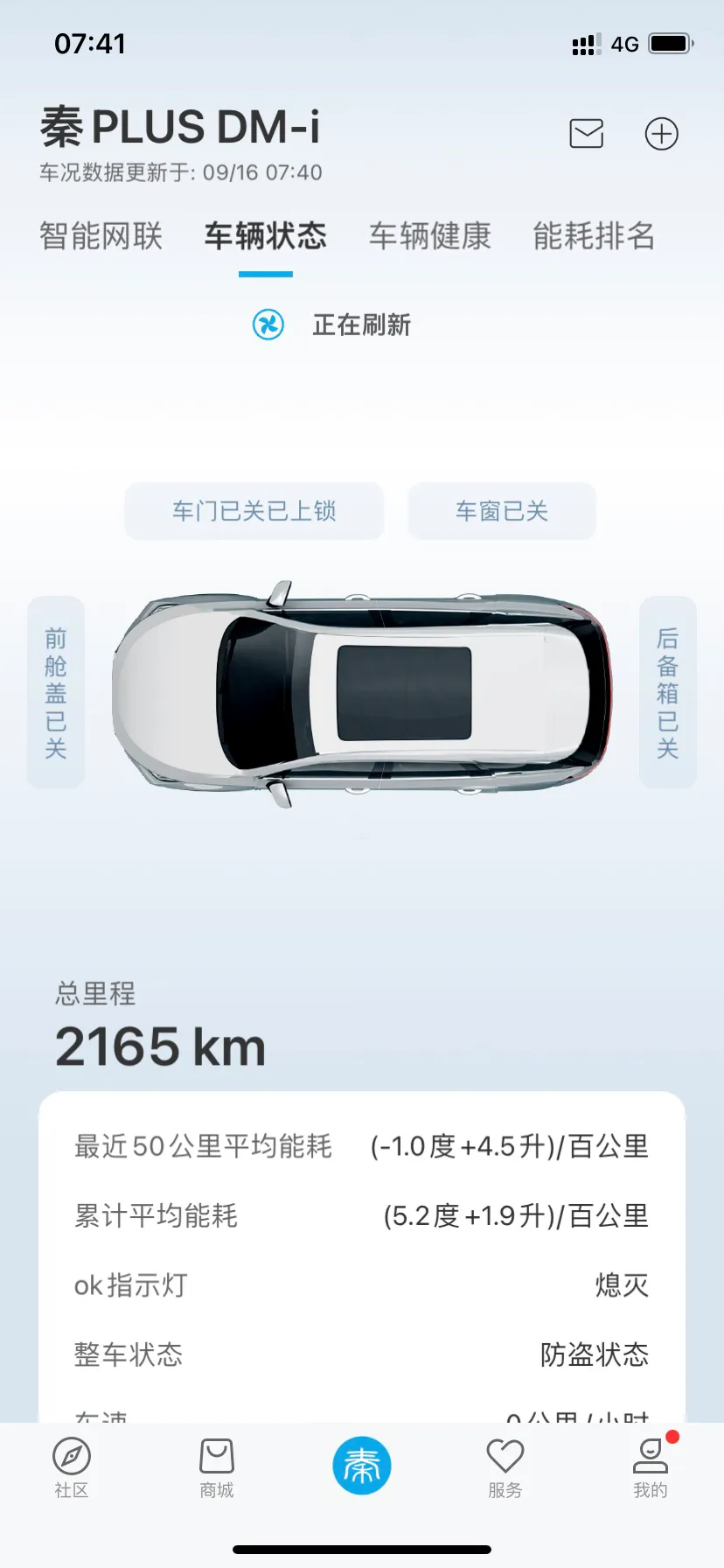Tap the center 秦 vehicle button
Image resolution: width=724 pixels, height=1568 pixels.
click(361, 1465)
